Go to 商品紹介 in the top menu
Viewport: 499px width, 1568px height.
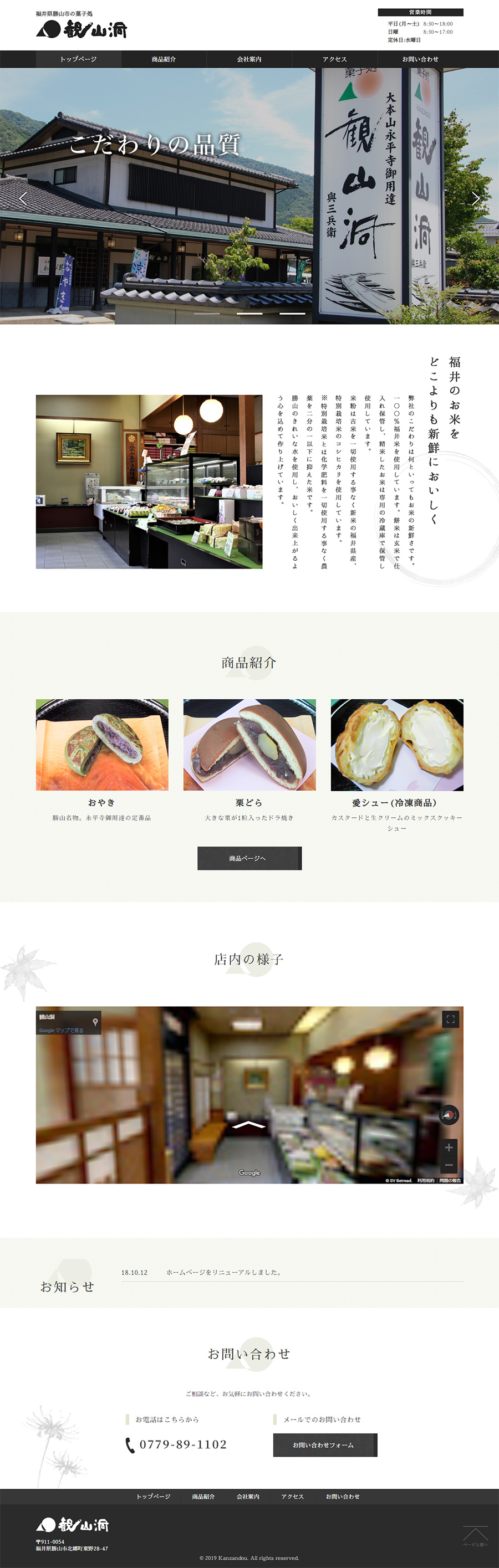pos(164,59)
